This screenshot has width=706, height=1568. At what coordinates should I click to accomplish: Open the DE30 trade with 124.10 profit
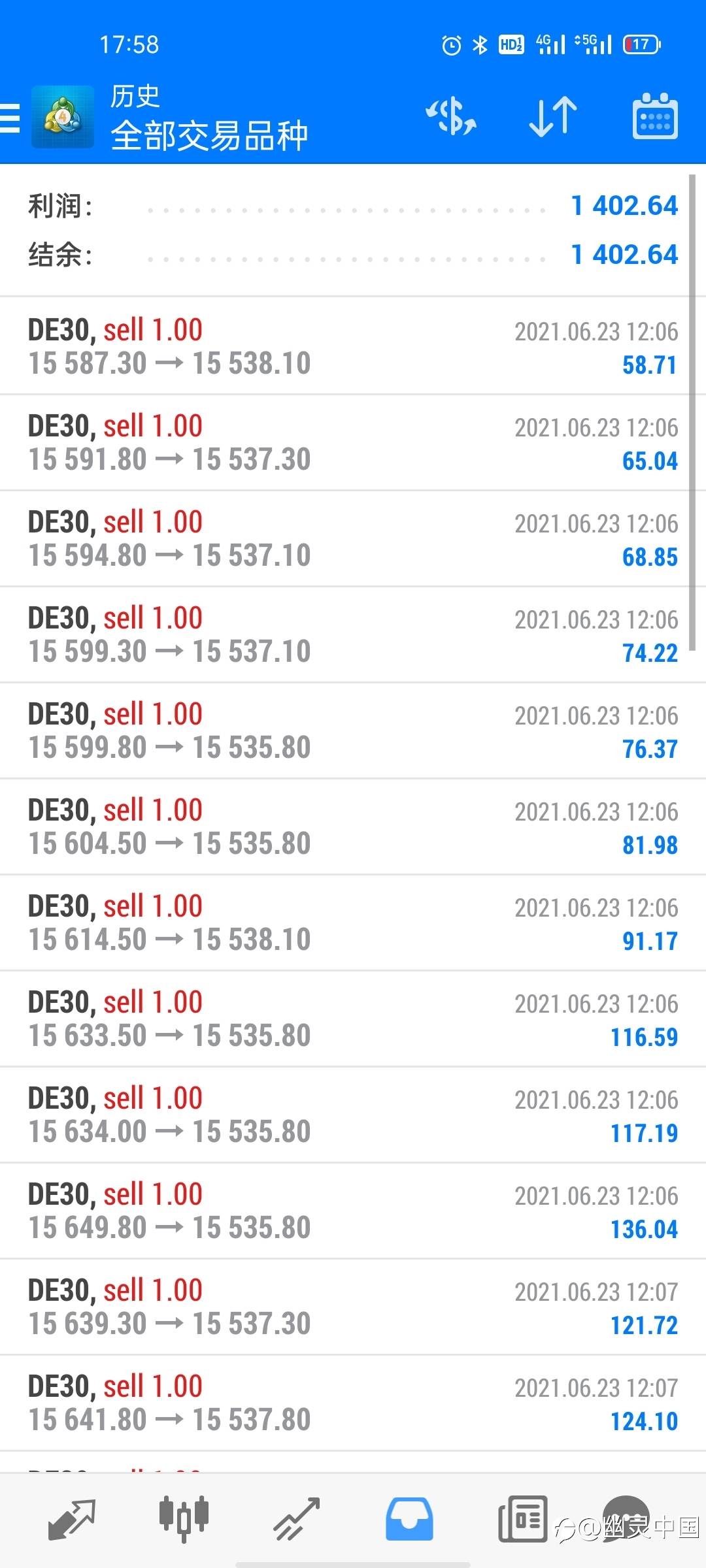coord(353,1403)
